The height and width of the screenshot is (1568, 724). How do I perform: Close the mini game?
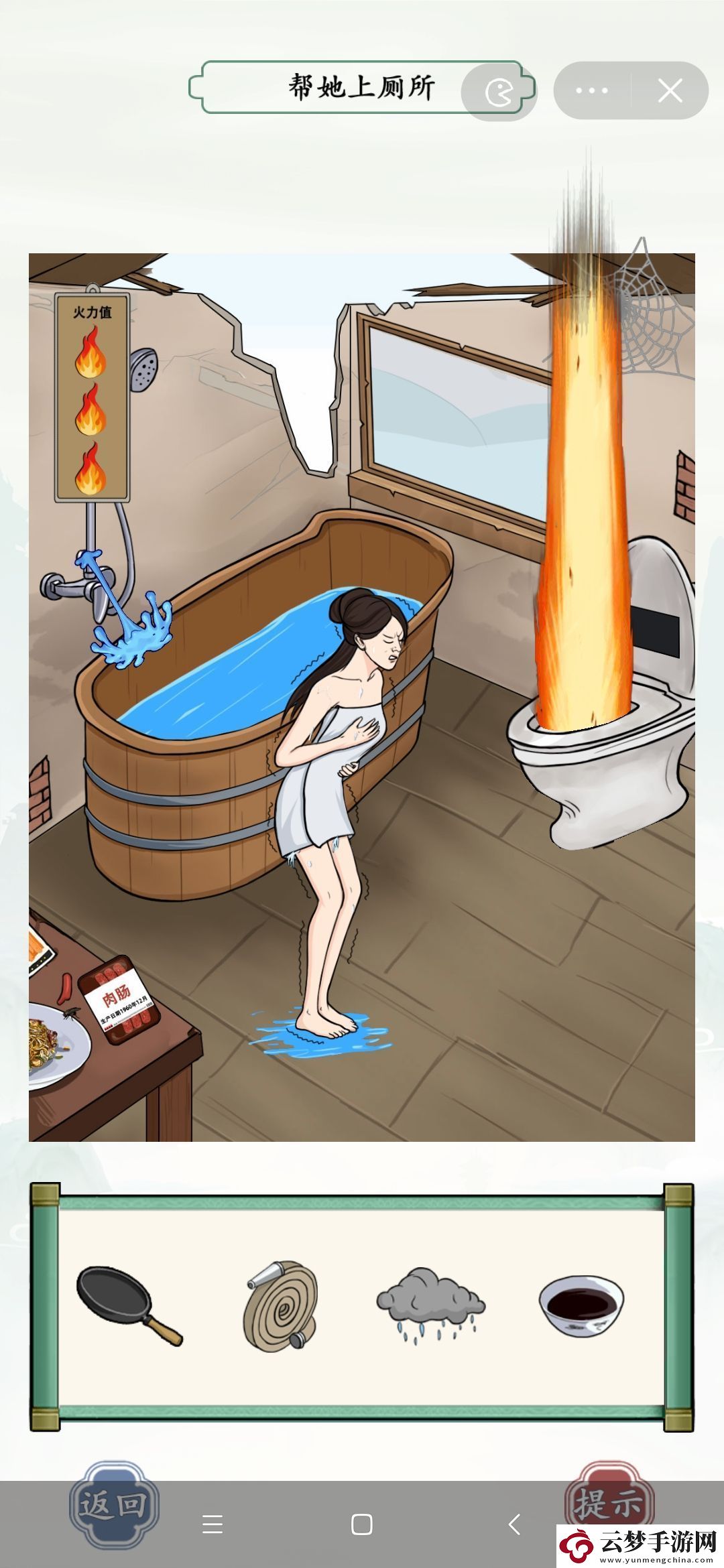point(670,90)
